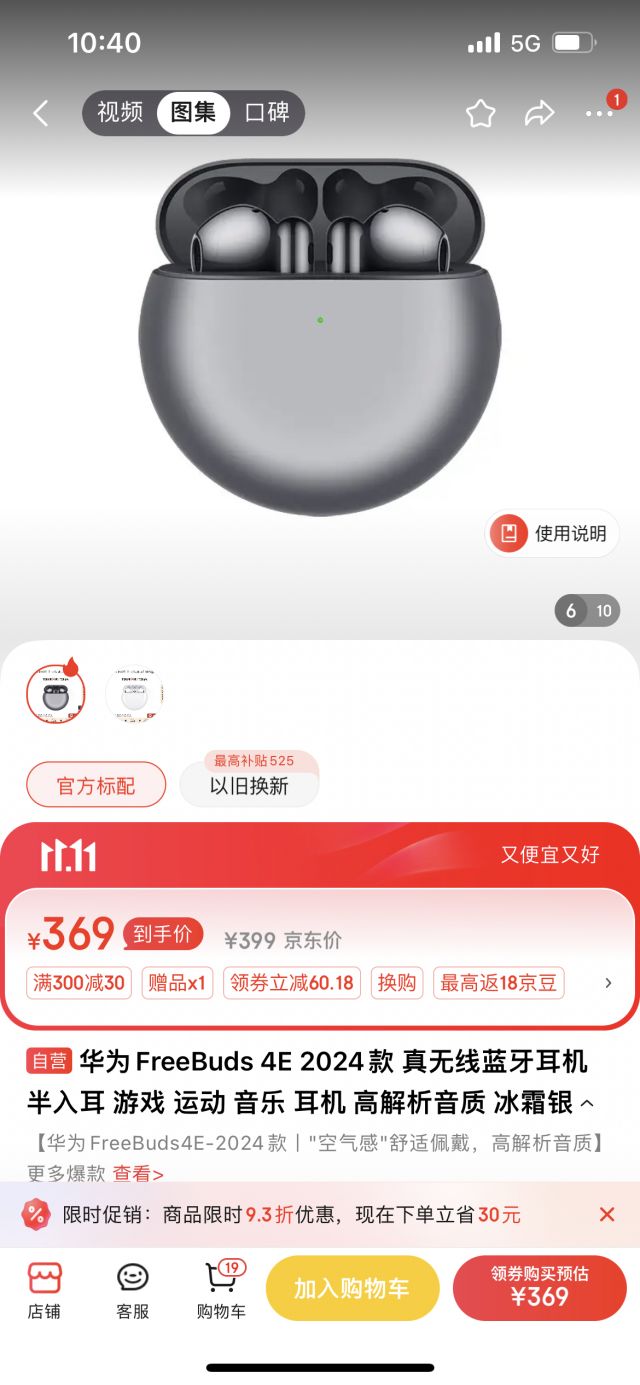Dismiss the 限时促销 banner

pos(606,1215)
